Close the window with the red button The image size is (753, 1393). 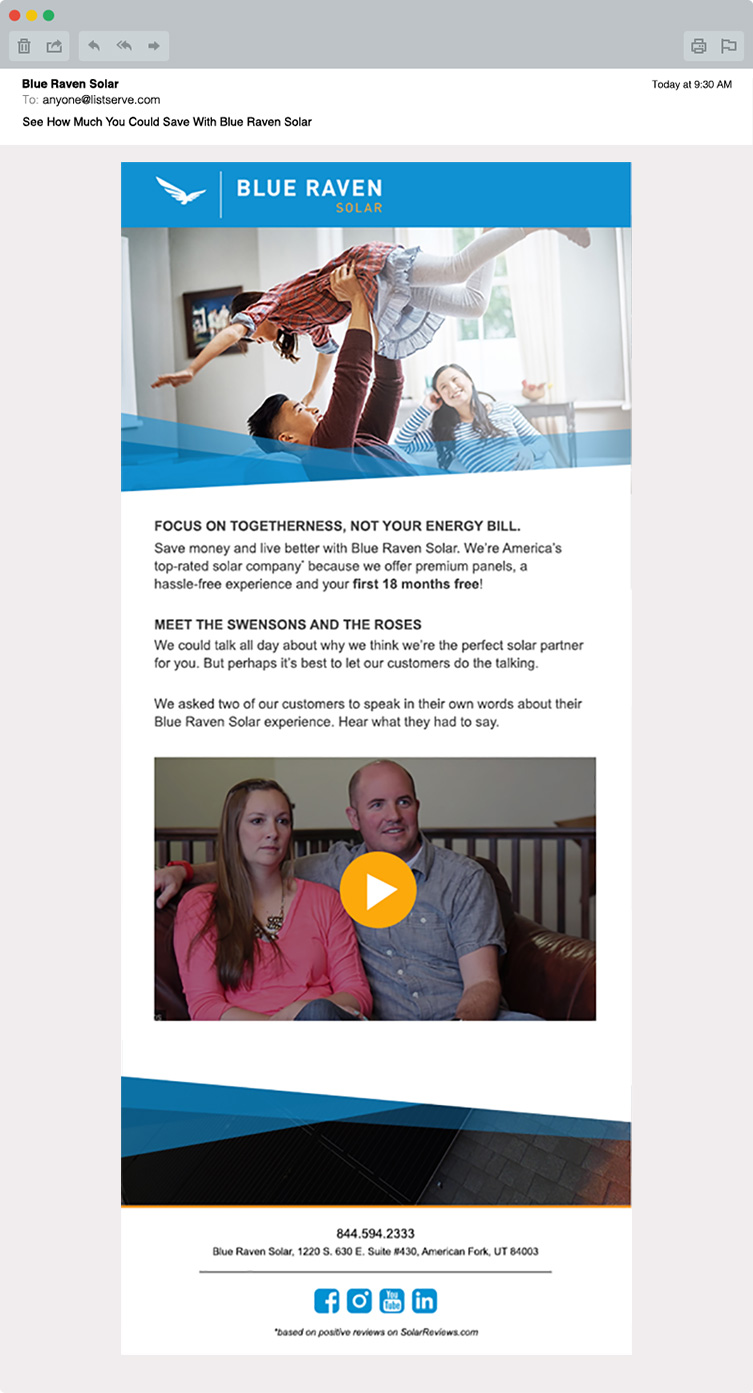pos(15,15)
